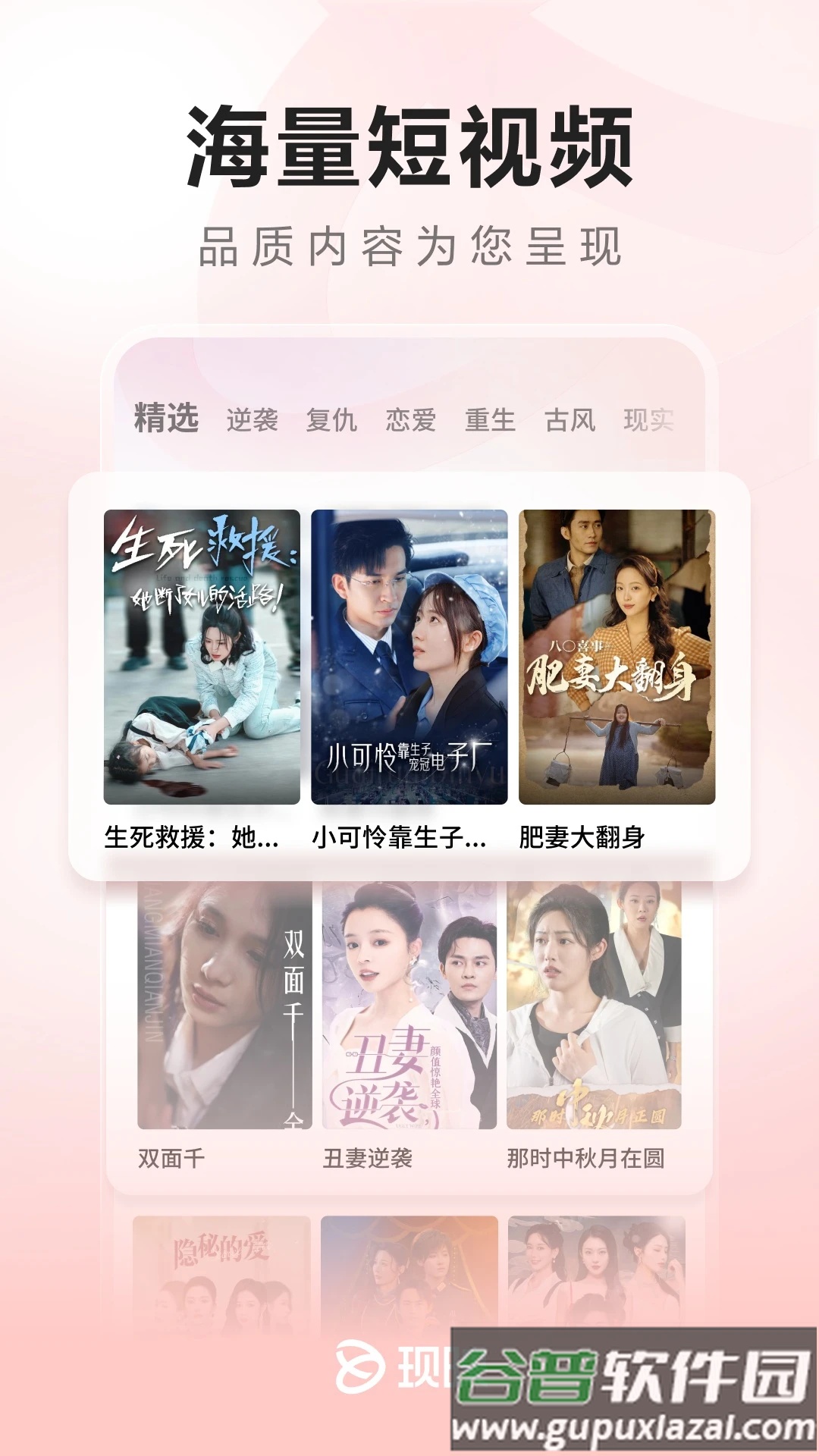The image size is (819, 1456).
Task: Select the 肥妻大翻身 drama poster
Action: [x=614, y=660]
